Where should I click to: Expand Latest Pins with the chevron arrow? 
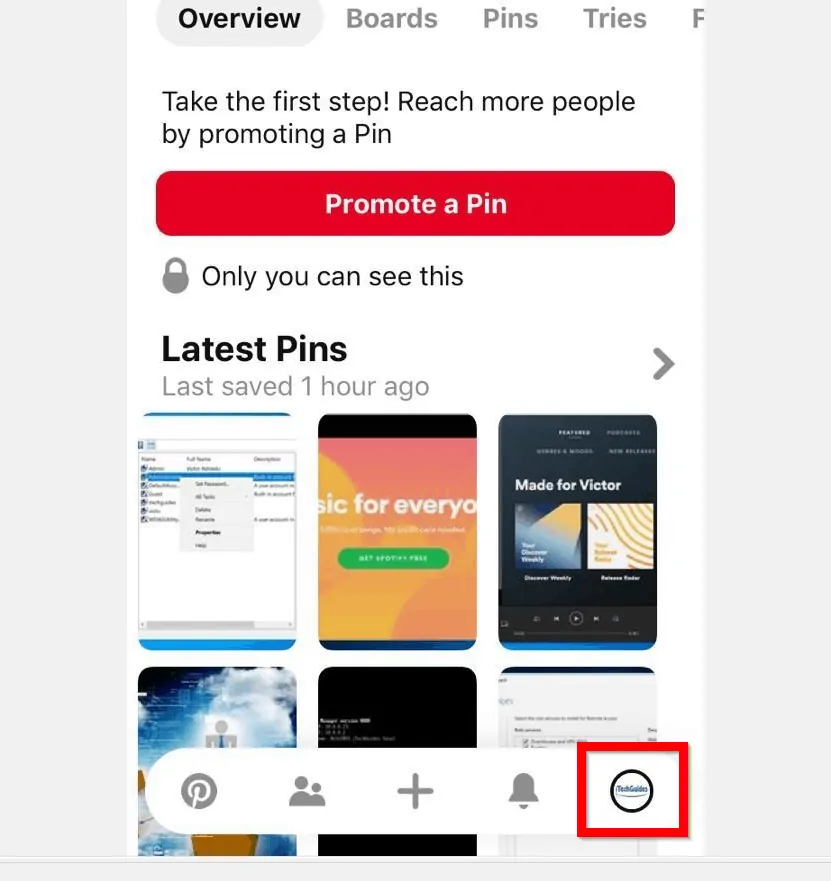pos(663,364)
